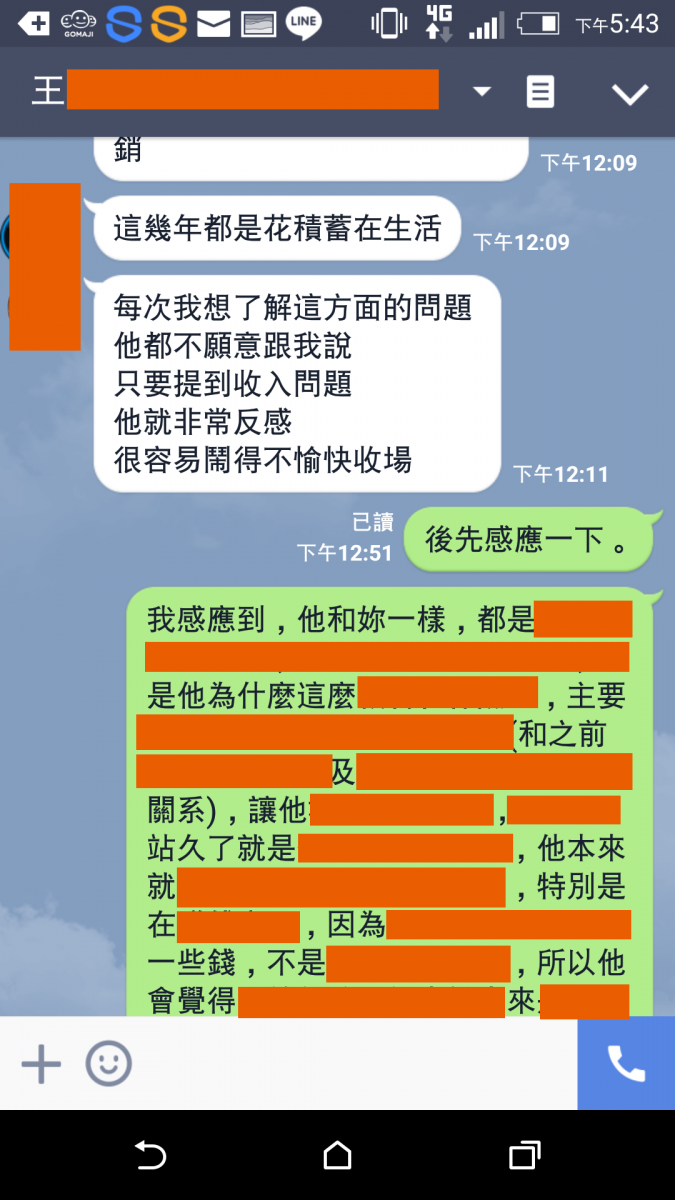Go back using the system back button
Screen dimensions: 675x1200
click(x=150, y=1156)
